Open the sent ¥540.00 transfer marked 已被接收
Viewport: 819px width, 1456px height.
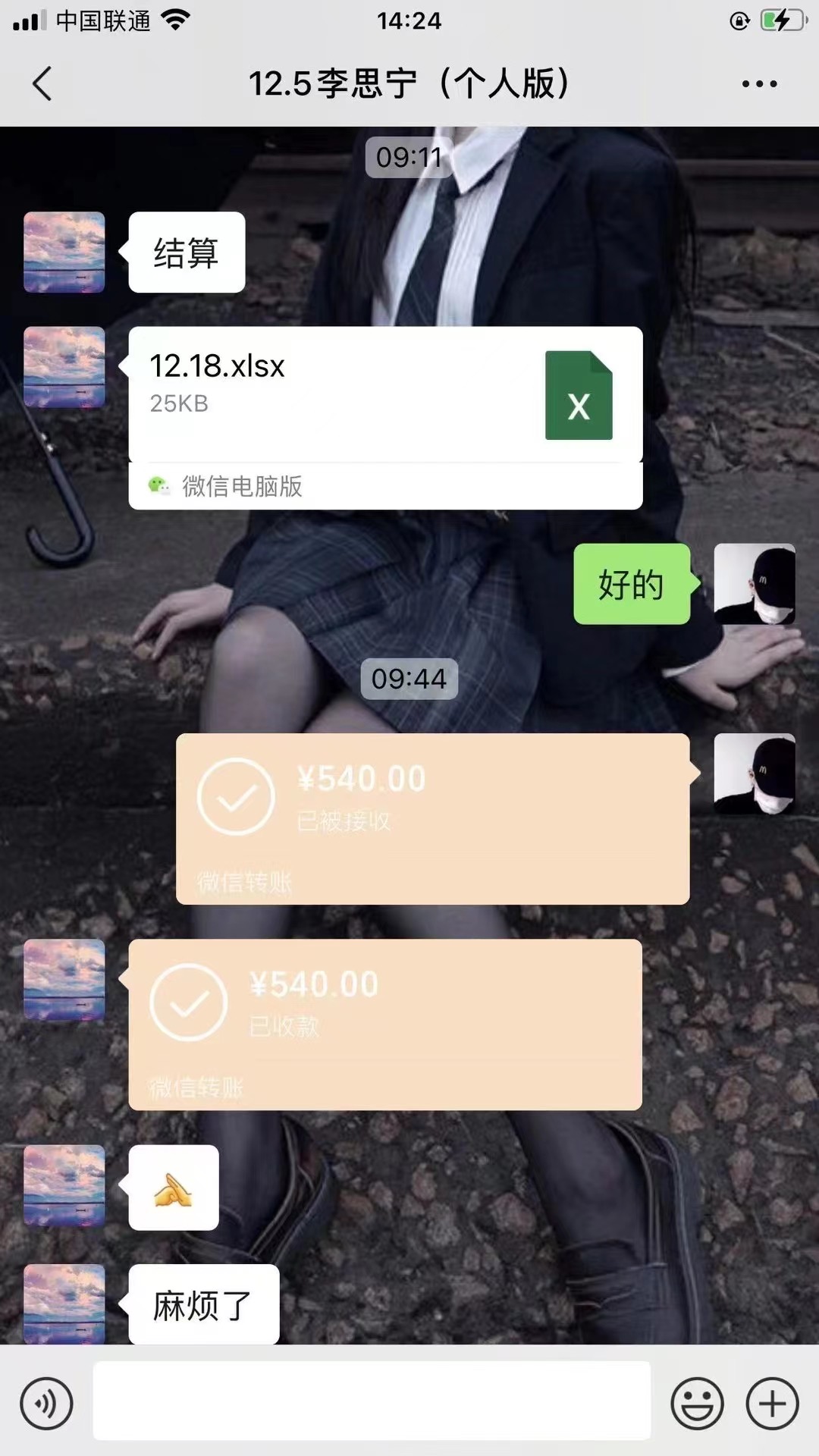(432, 818)
